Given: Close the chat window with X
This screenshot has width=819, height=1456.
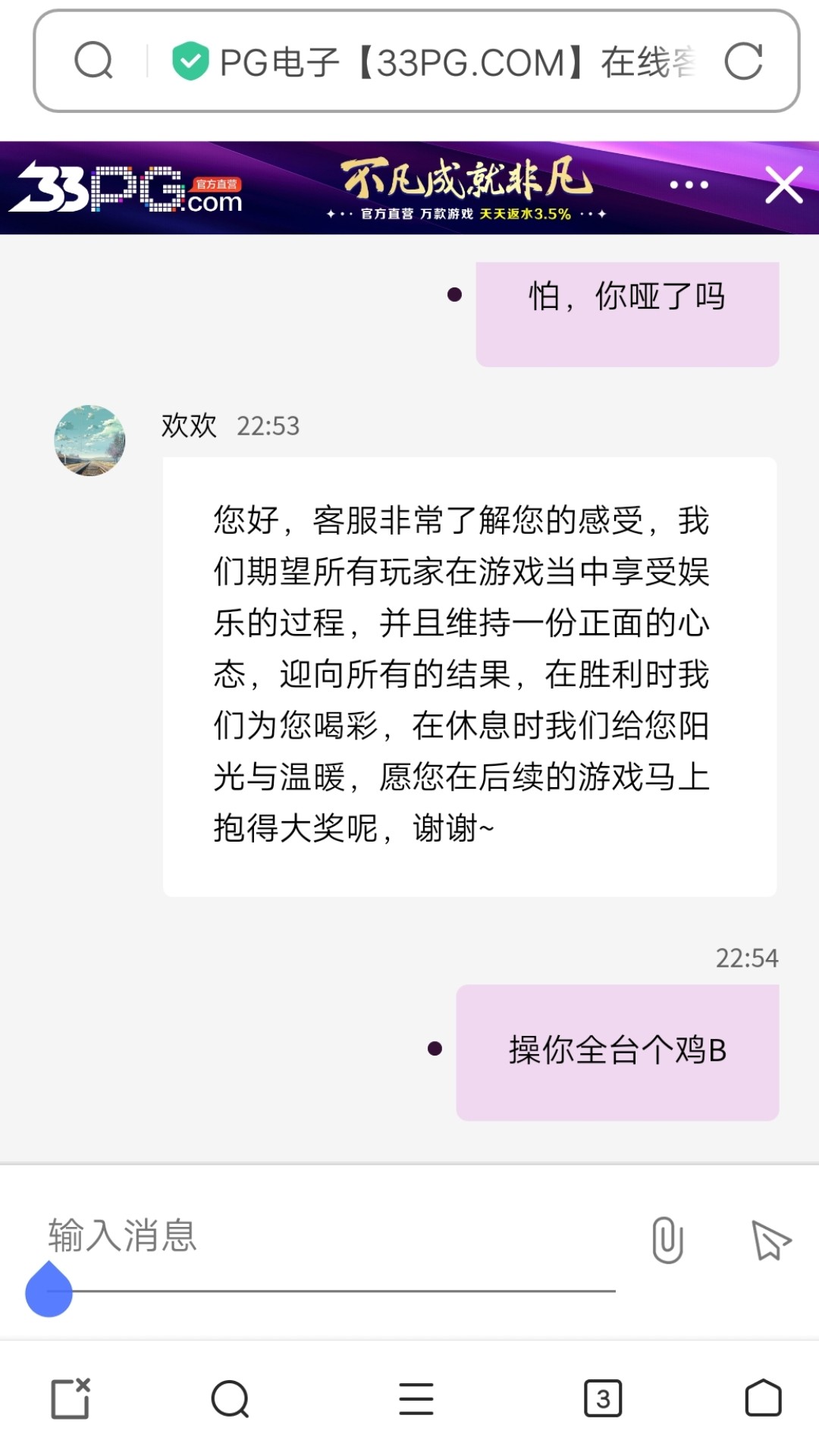Looking at the screenshot, I should click(x=783, y=185).
